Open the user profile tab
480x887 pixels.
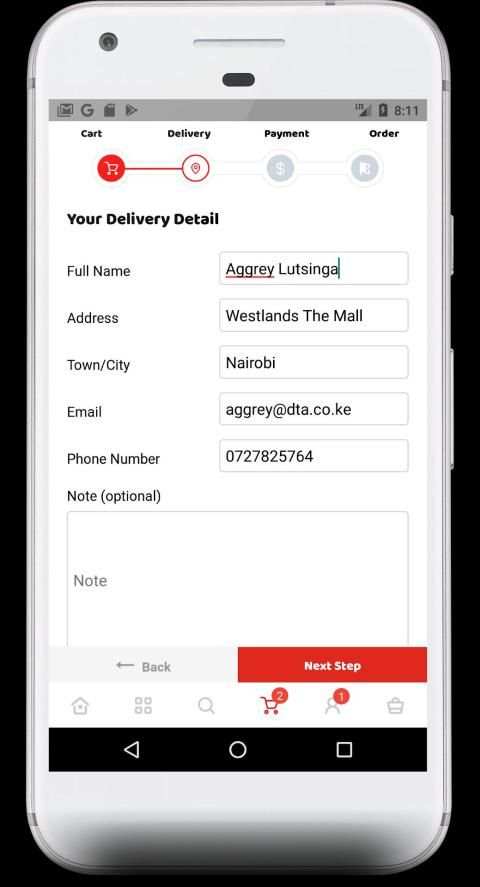click(335, 703)
